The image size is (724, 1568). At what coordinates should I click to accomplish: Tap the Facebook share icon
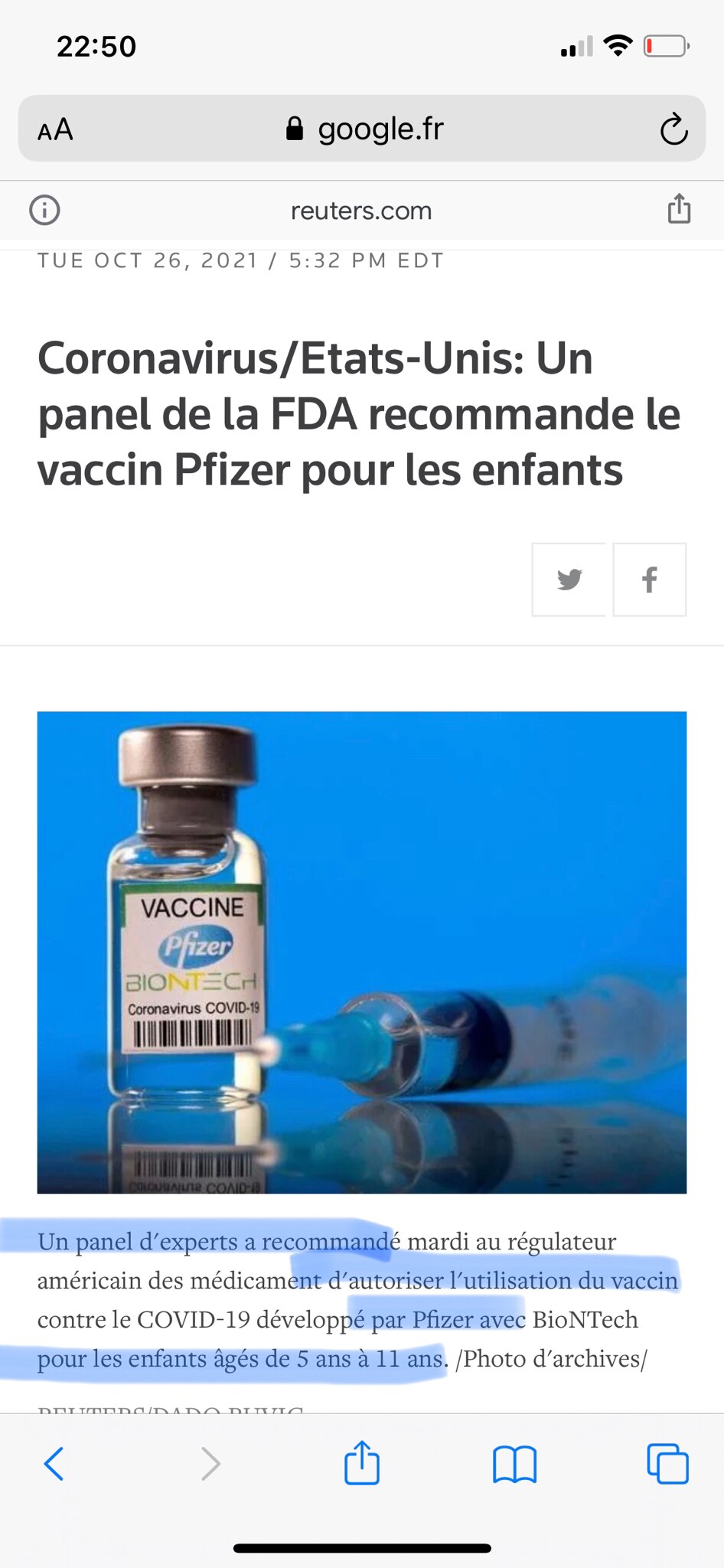(x=650, y=580)
